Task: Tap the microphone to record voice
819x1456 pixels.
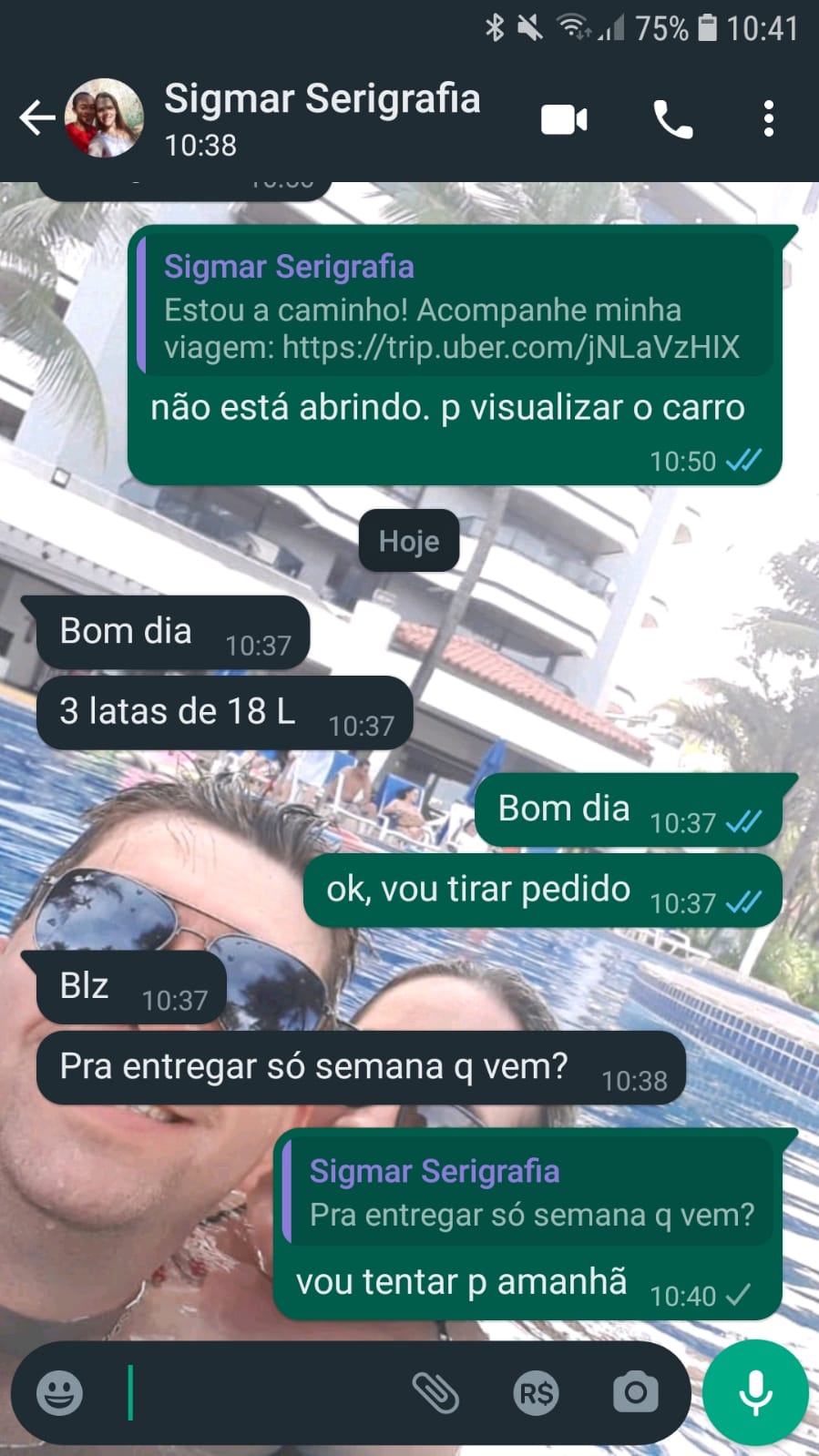Action: coord(755,1392)
